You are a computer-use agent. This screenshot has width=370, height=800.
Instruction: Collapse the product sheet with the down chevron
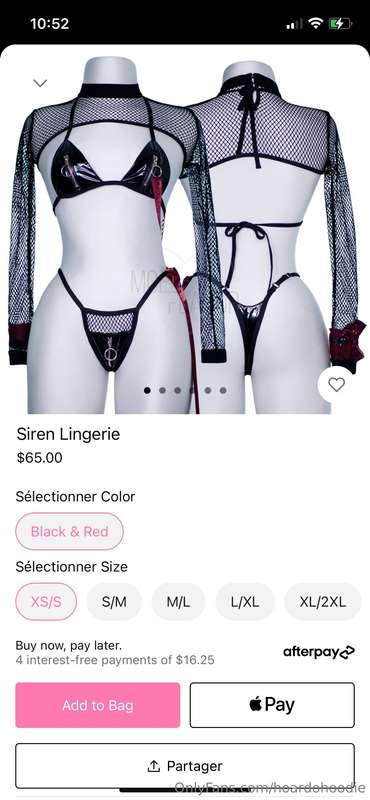tap(40, 83)
